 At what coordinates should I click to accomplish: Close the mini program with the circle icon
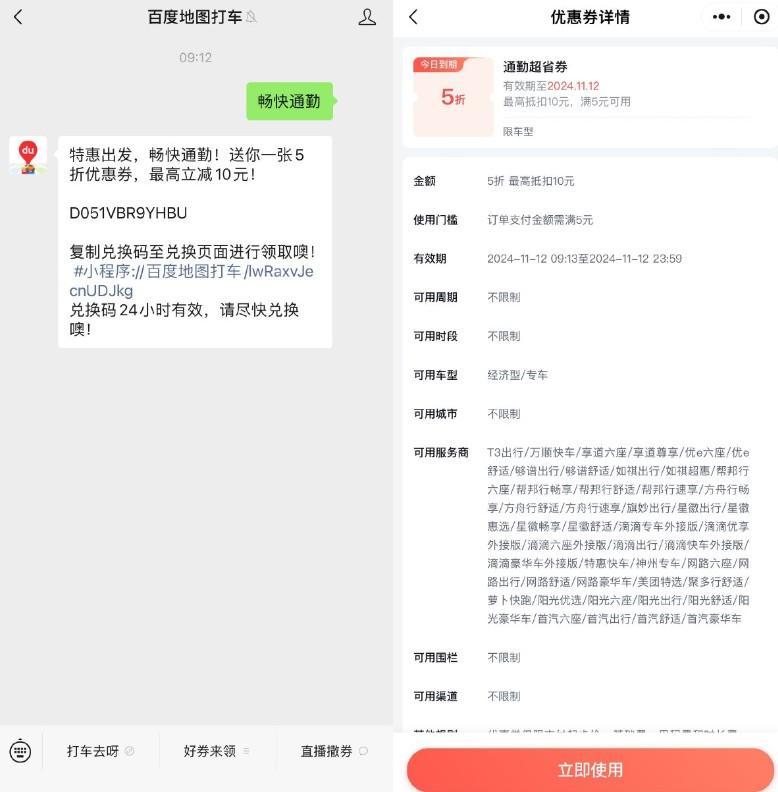[x=761, y=17]
